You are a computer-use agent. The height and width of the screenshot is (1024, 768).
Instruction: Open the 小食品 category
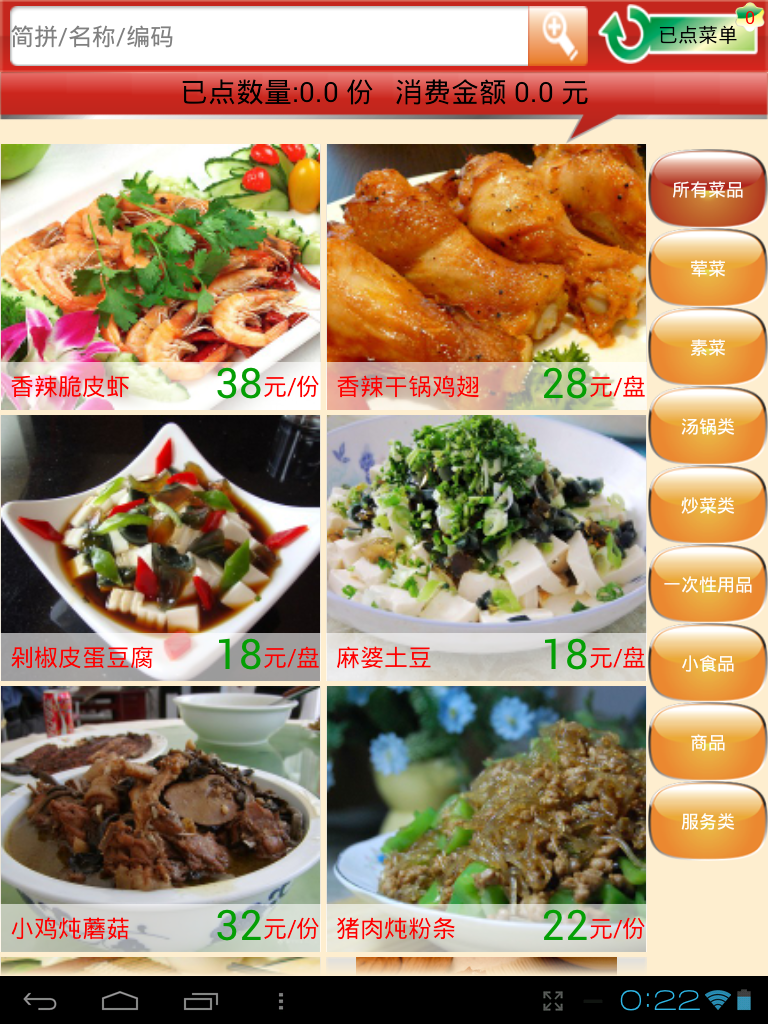coord(707,663)
